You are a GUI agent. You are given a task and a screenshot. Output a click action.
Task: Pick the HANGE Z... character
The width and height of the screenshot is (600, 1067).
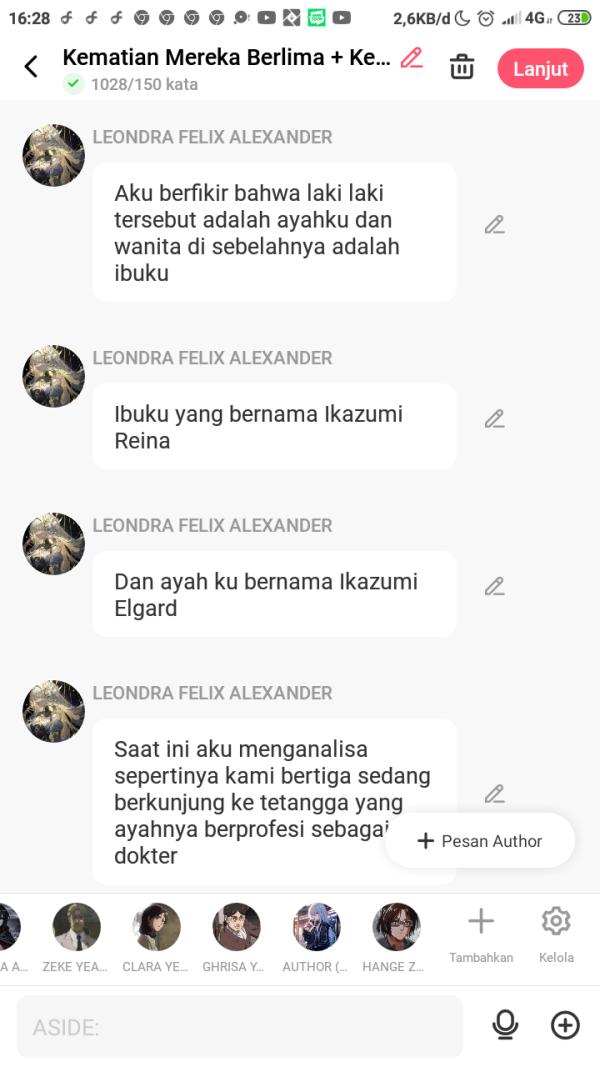[396, 928]
